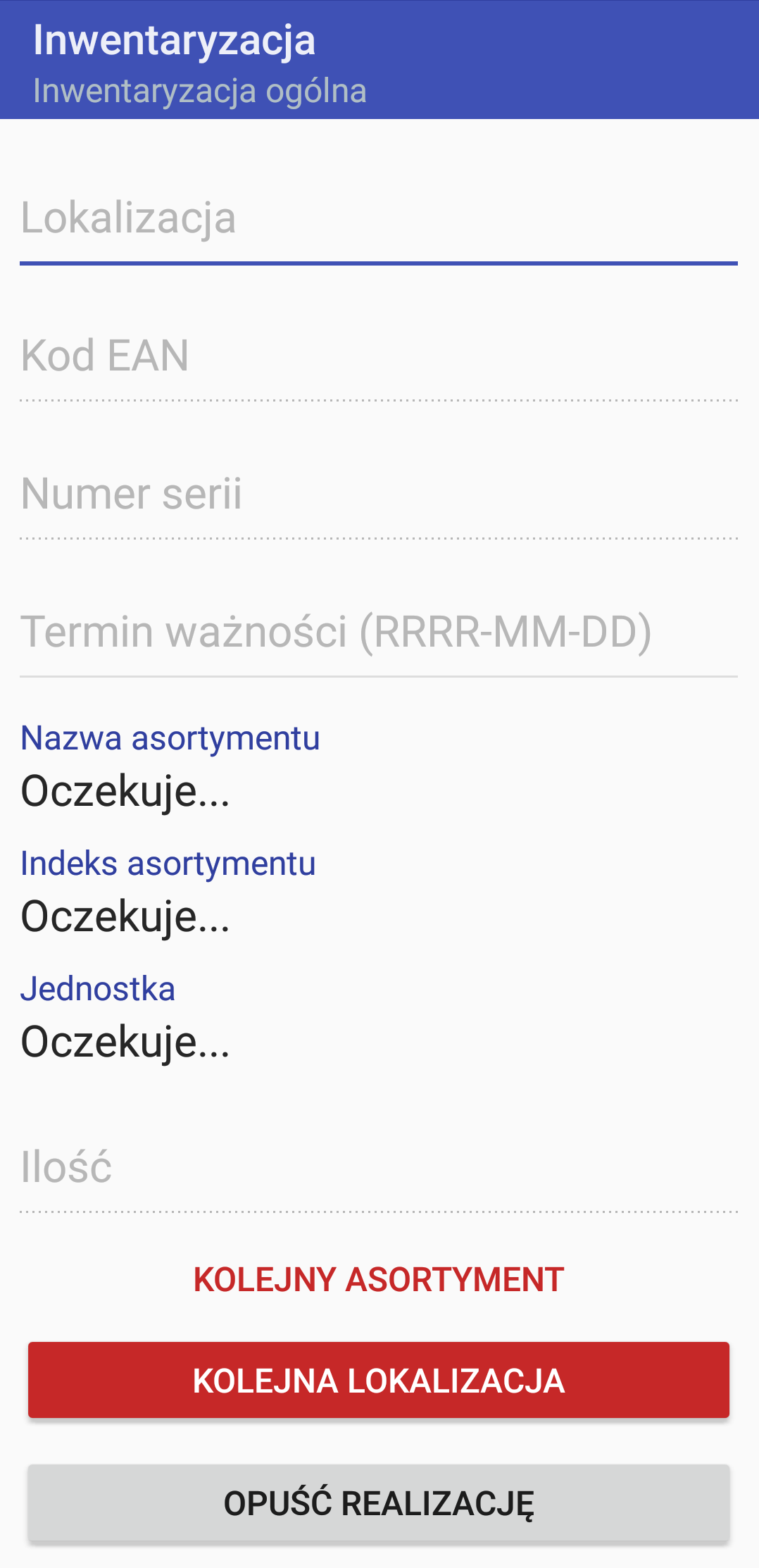Tap the Kod EAN field
Image resolution: width=759 pixels, height=1568 pixels.
[x=379, y=357]
